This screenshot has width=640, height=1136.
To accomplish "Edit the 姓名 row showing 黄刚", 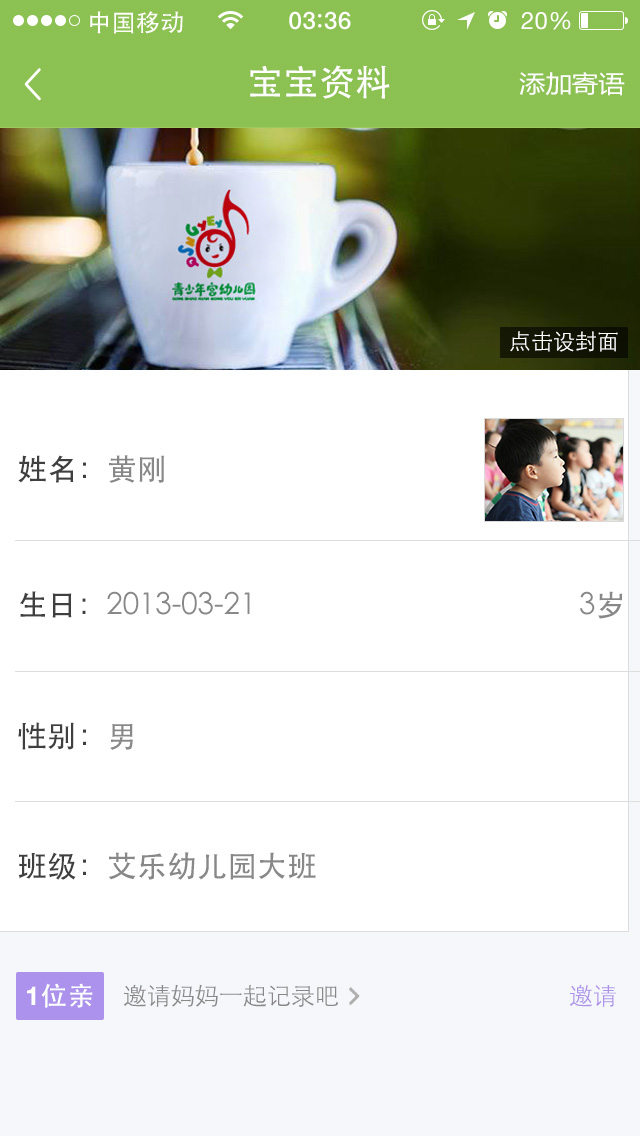I will (240, 470).
